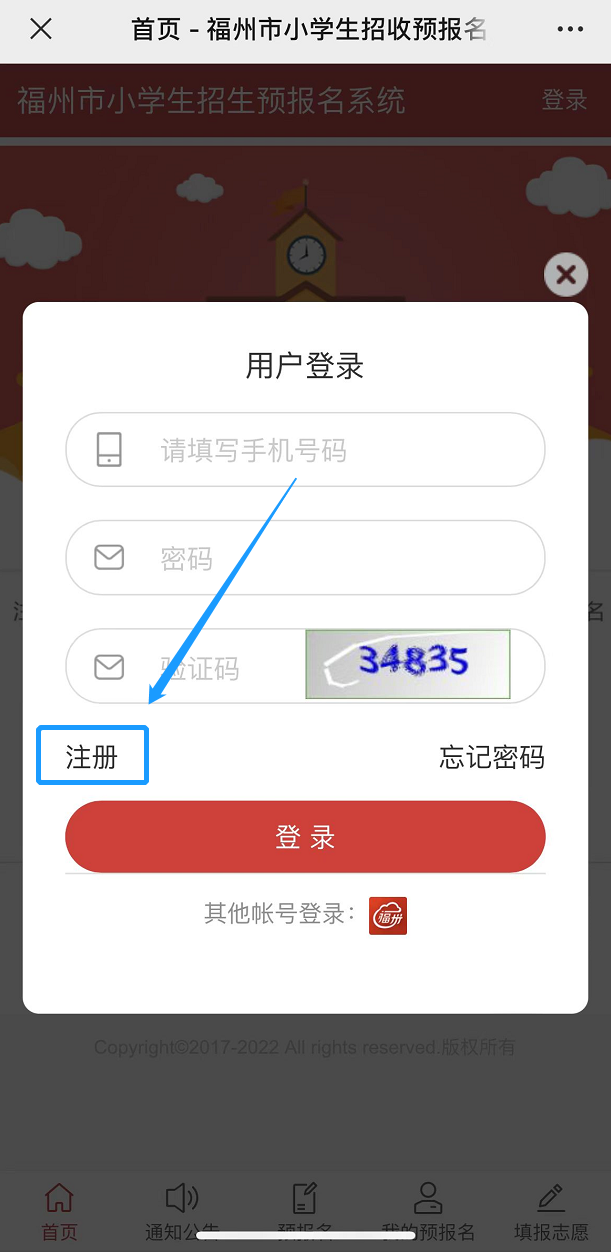The width and height of the screenshot is (611, 1252).
Task: Focus the 请填写手机号码 phone number field
Action: point(330,450)
